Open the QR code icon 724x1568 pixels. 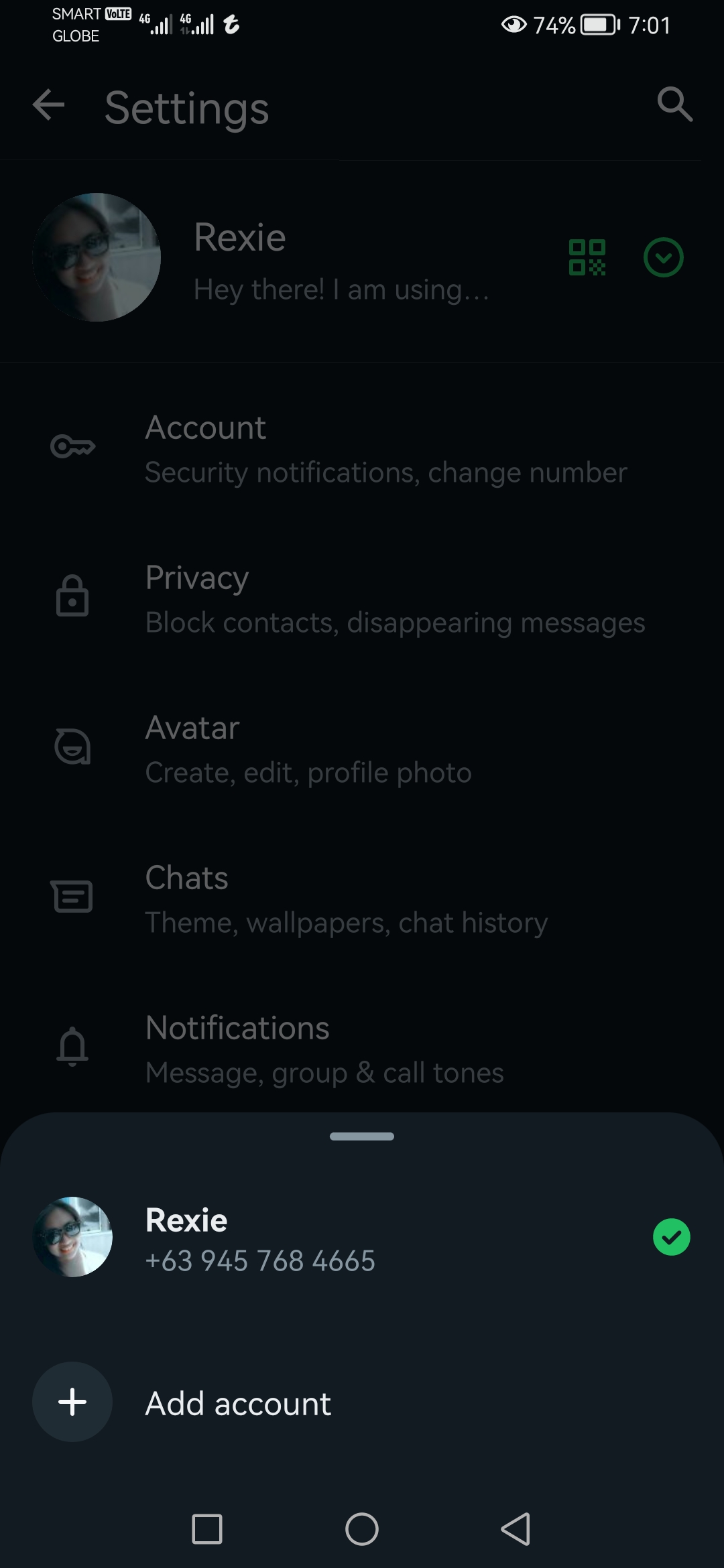(587, 258)
